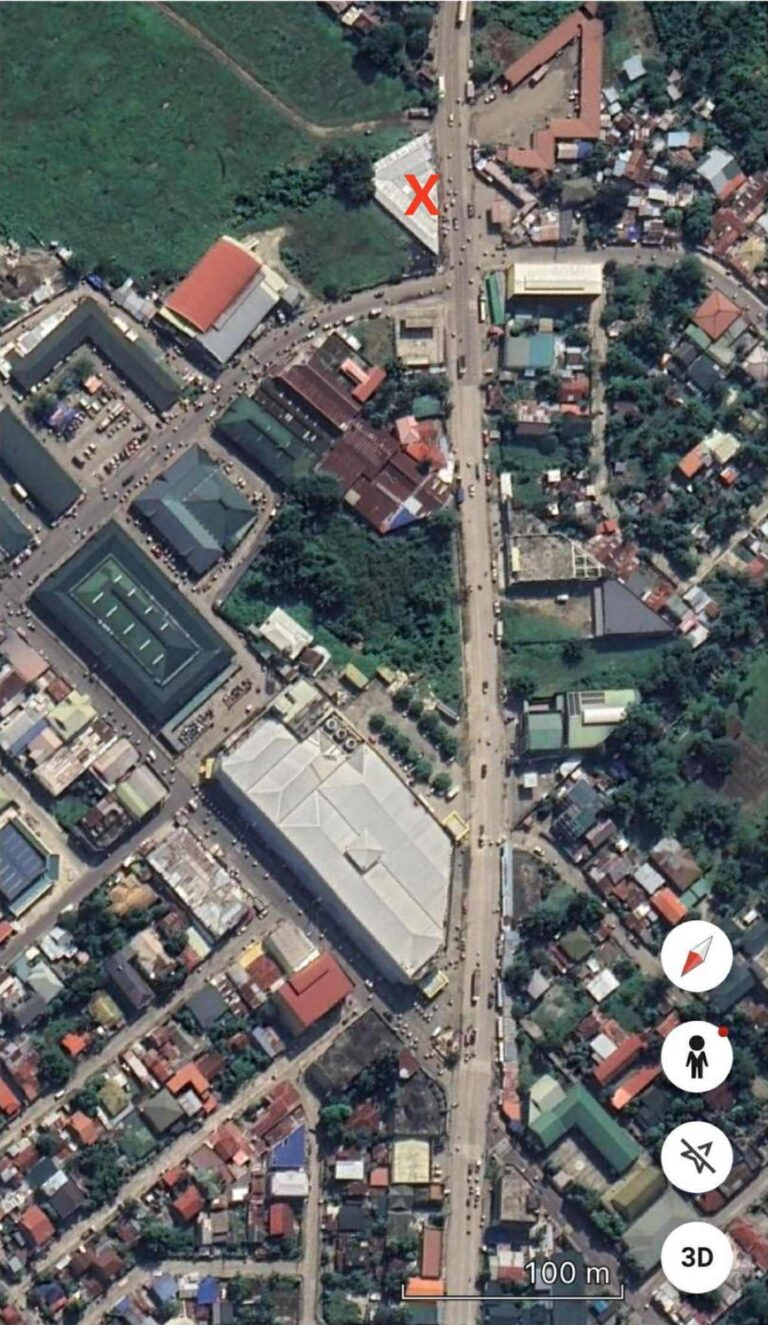Open Street View with the pegman button

tap(697, 1057)
